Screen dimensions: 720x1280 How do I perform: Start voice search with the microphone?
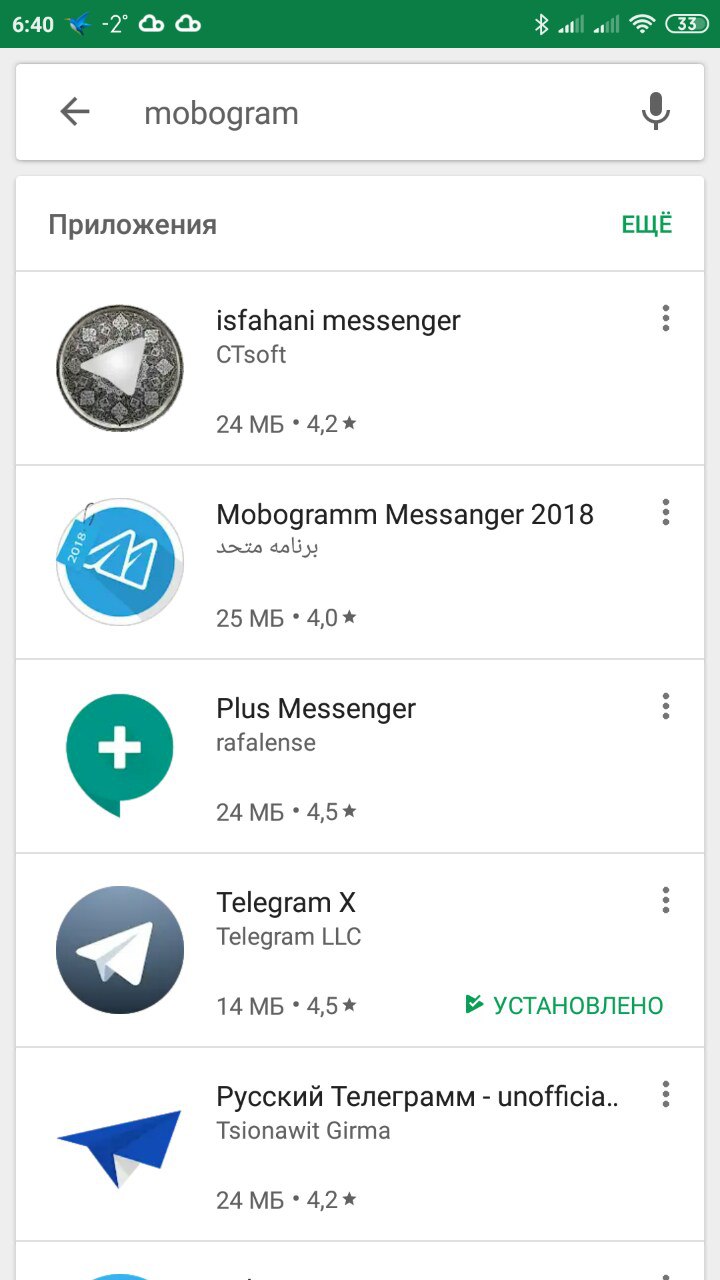coord(655,112)
